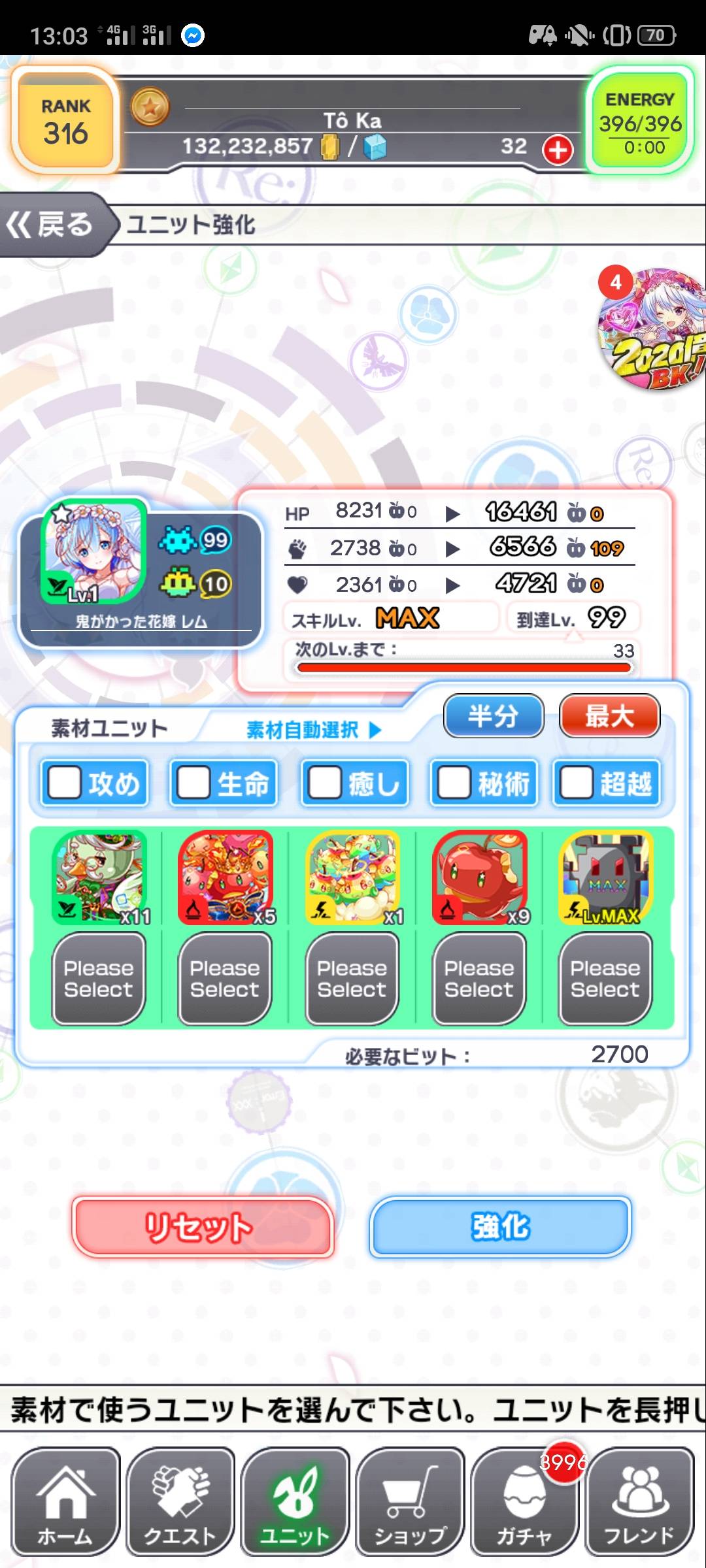Select the red apple material x9
Image resolution: width=706 pixels, height=1568 pixels.
pyautogui.click(x=480, y=877)
